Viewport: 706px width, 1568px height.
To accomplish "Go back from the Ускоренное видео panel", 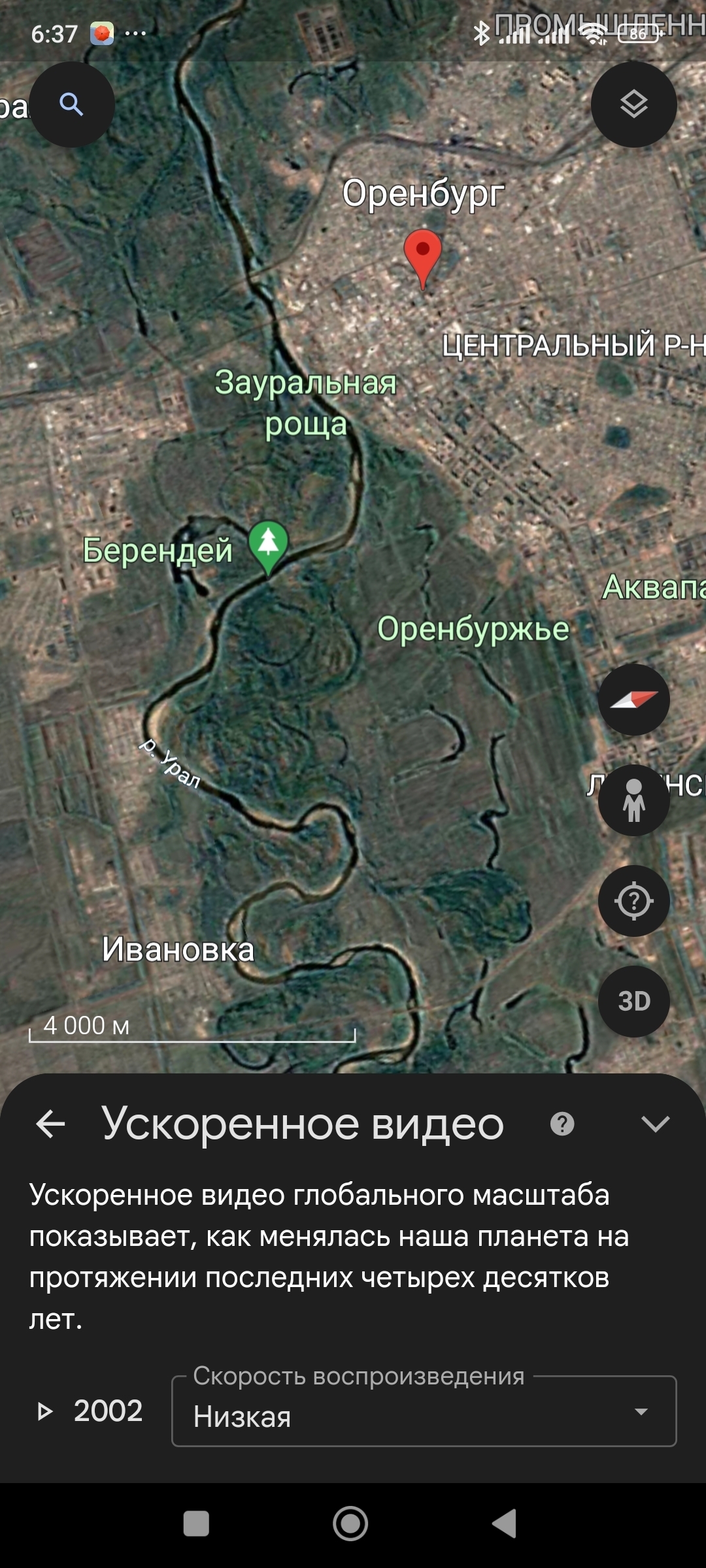I will click(51, 1124).
